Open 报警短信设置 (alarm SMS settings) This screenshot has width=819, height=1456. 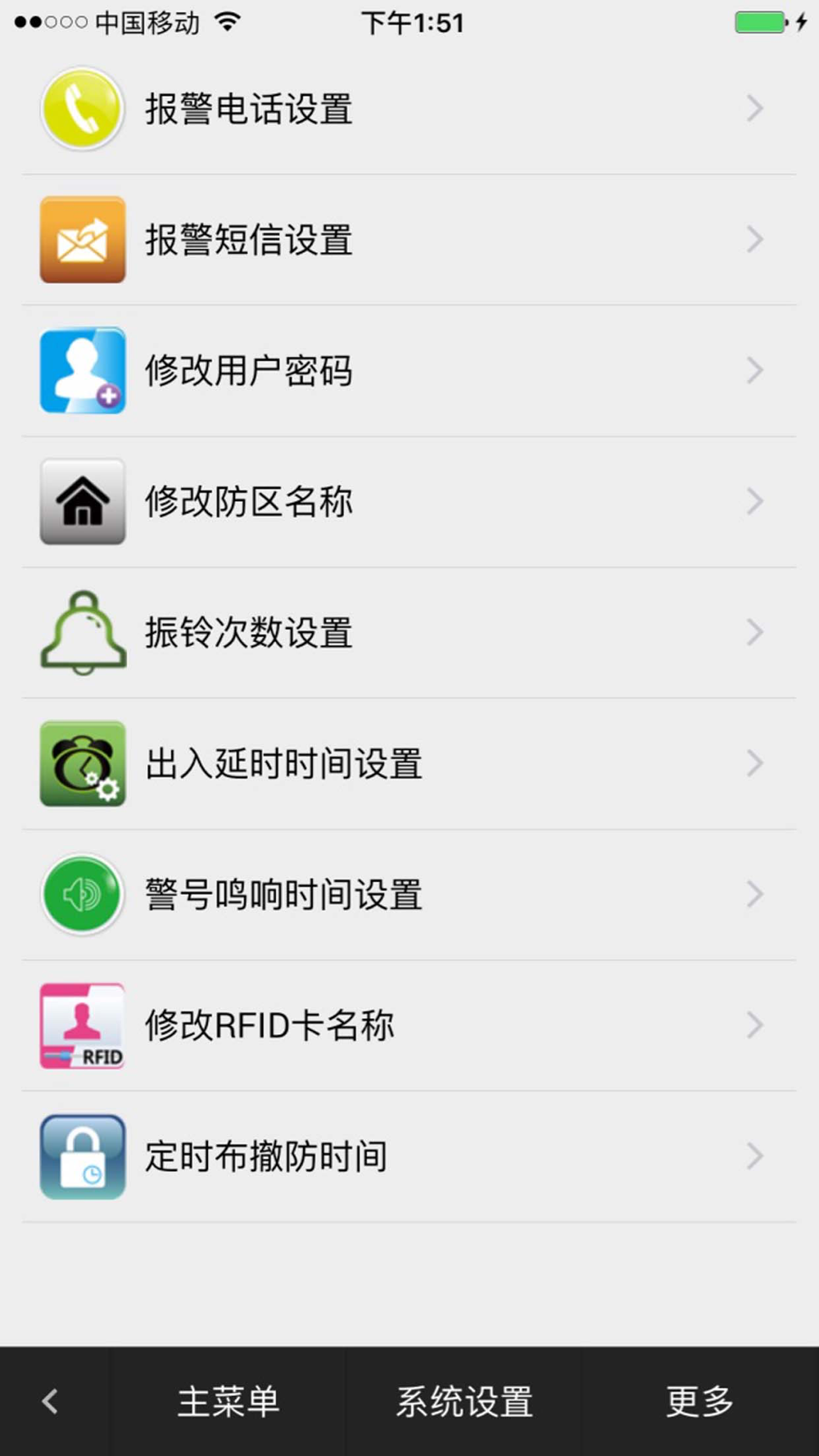409,240
